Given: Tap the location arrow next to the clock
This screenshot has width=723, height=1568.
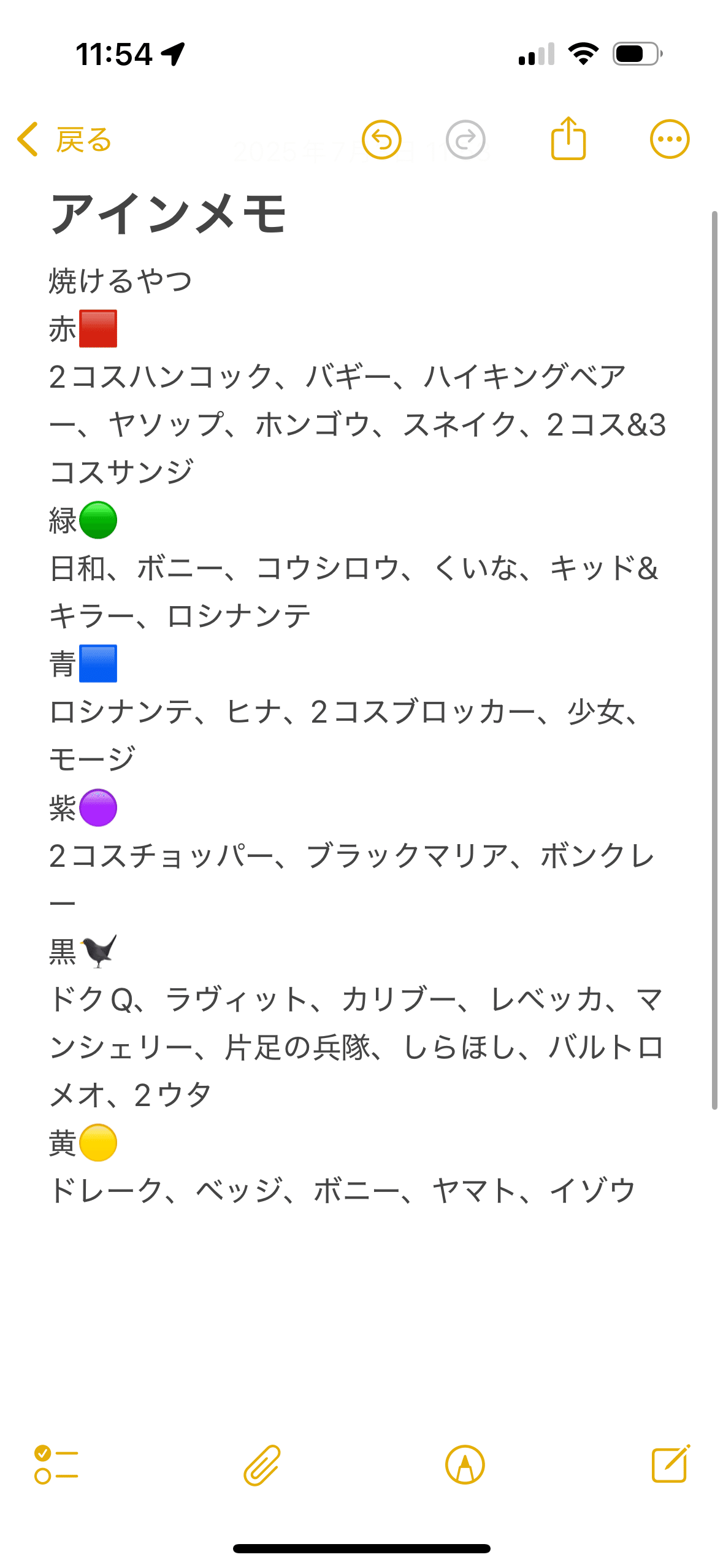Looking at the screenshot, I should tap(174, 53).
